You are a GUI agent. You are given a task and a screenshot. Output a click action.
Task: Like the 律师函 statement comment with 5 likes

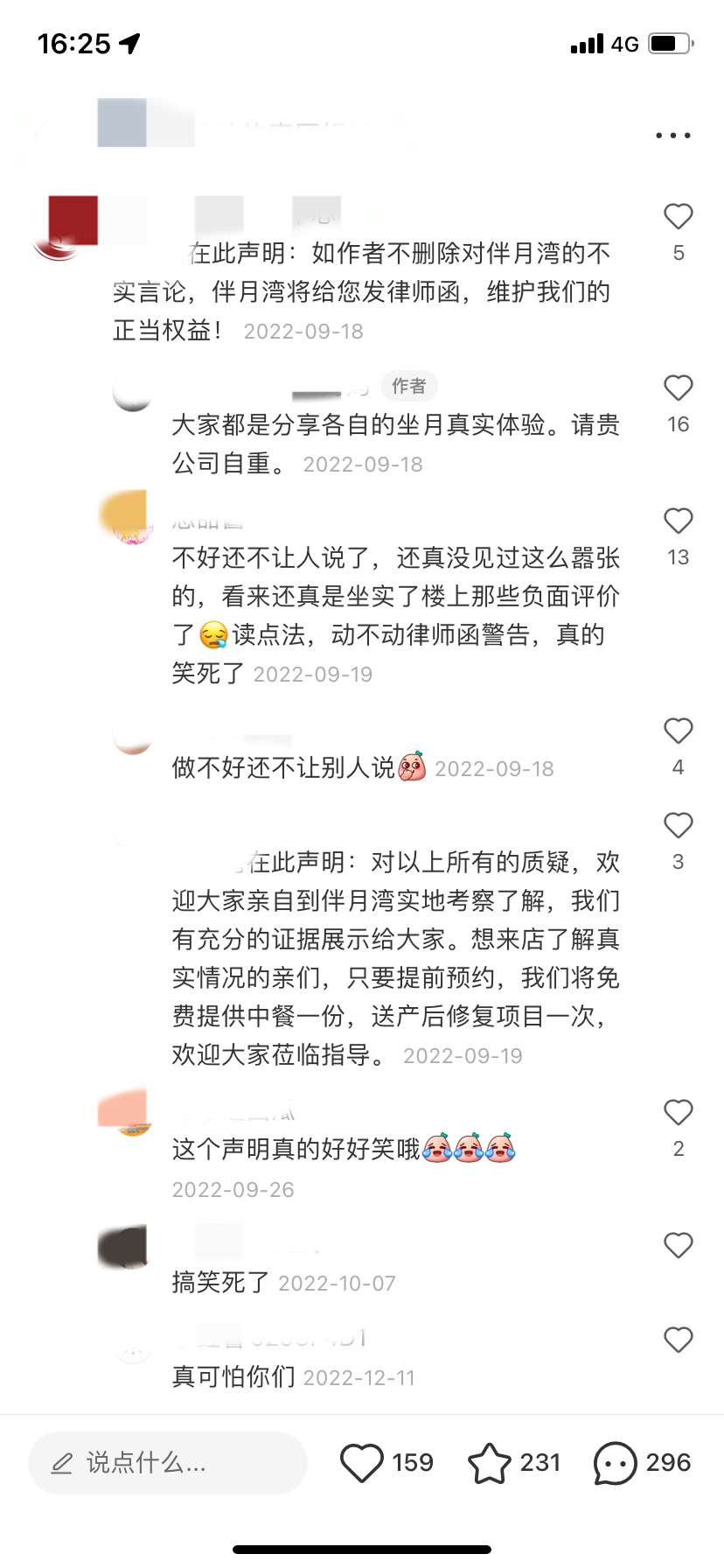(x=678, y=217)
